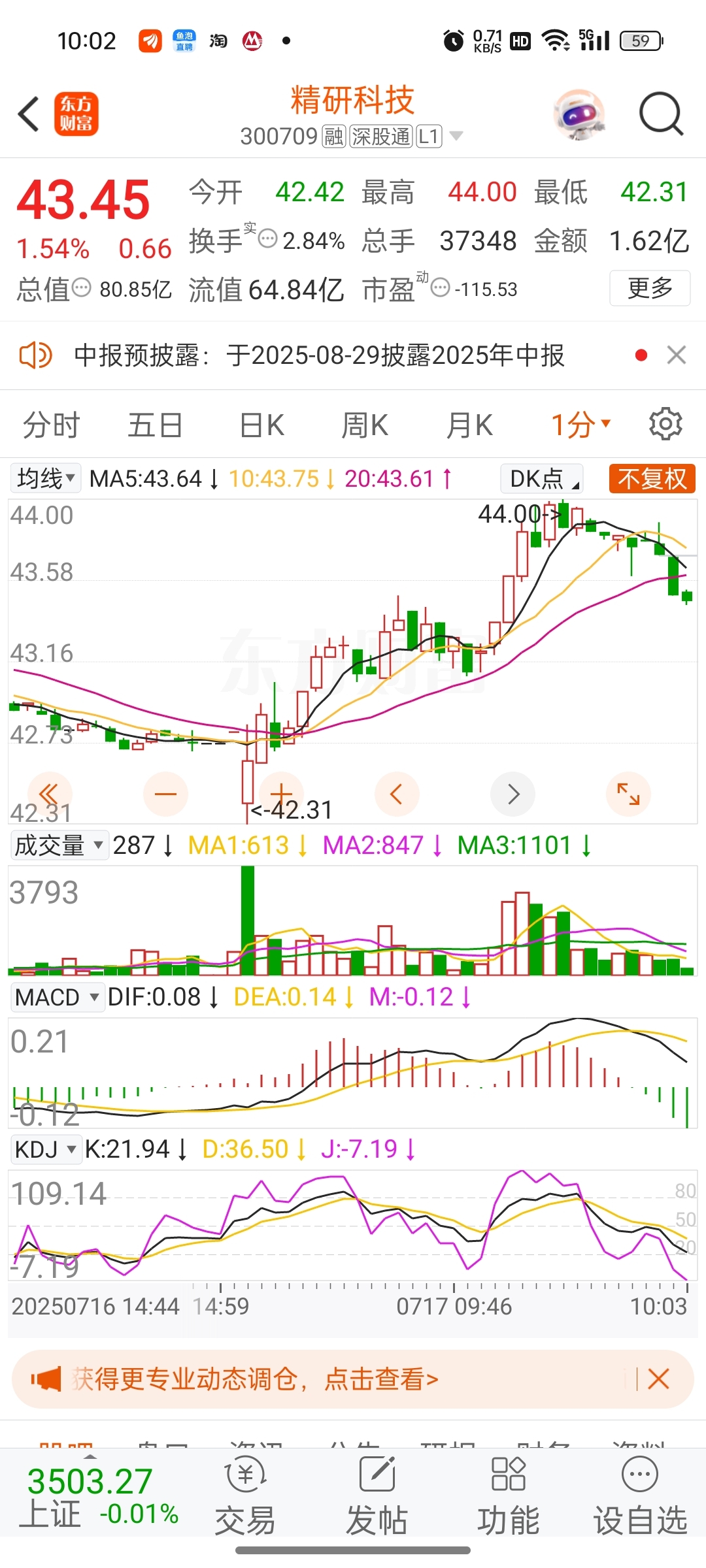Image resolution: width=706 pixels, height=1568 pixels.
Task: Tap the 不复权 adjustment button
Action: [x=652, y=479]
